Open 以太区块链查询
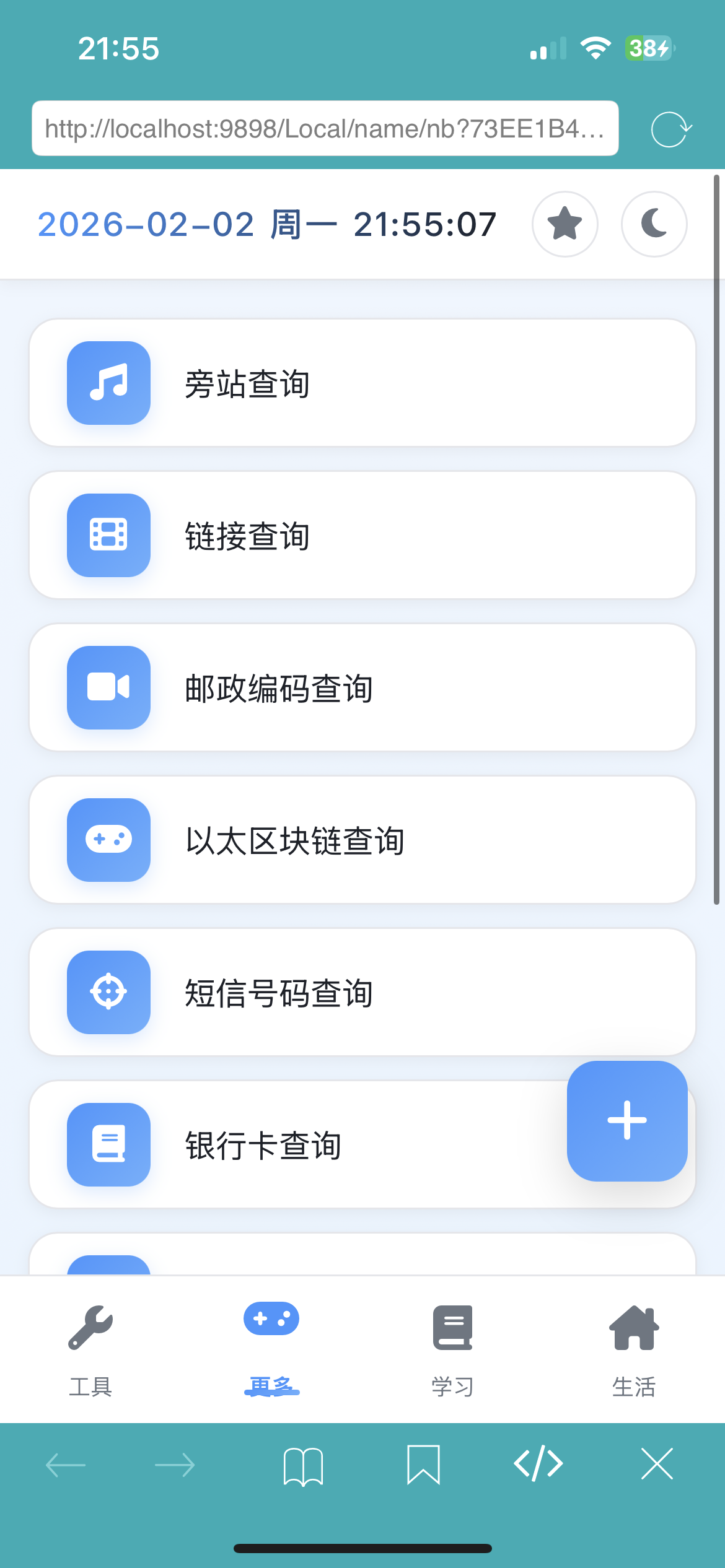Image resolution: width=725 pixels, height=1568 pixels. point(362,840)
